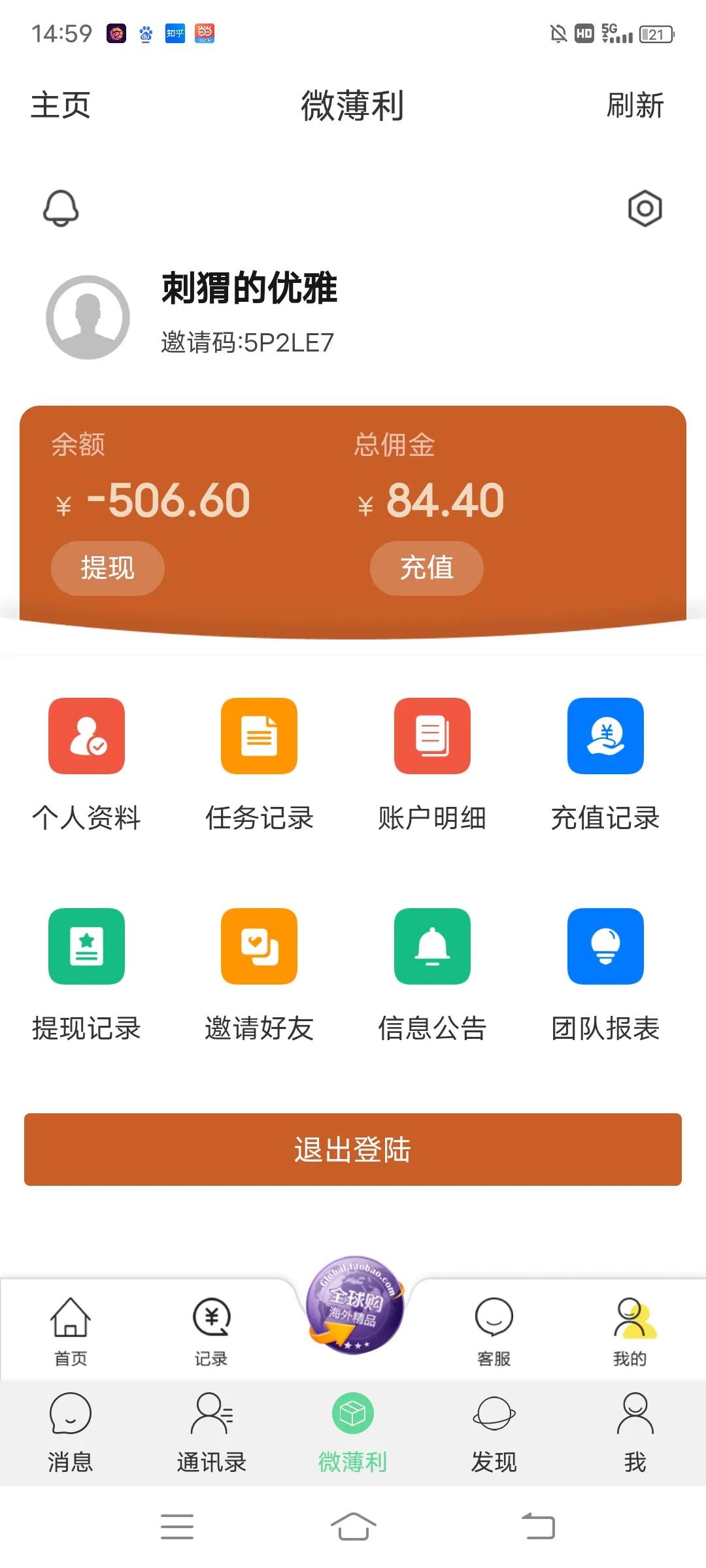This screenshot has width=706, height=1568.
Task: Open 任务记录 task records icon
Action: (259, 736)
